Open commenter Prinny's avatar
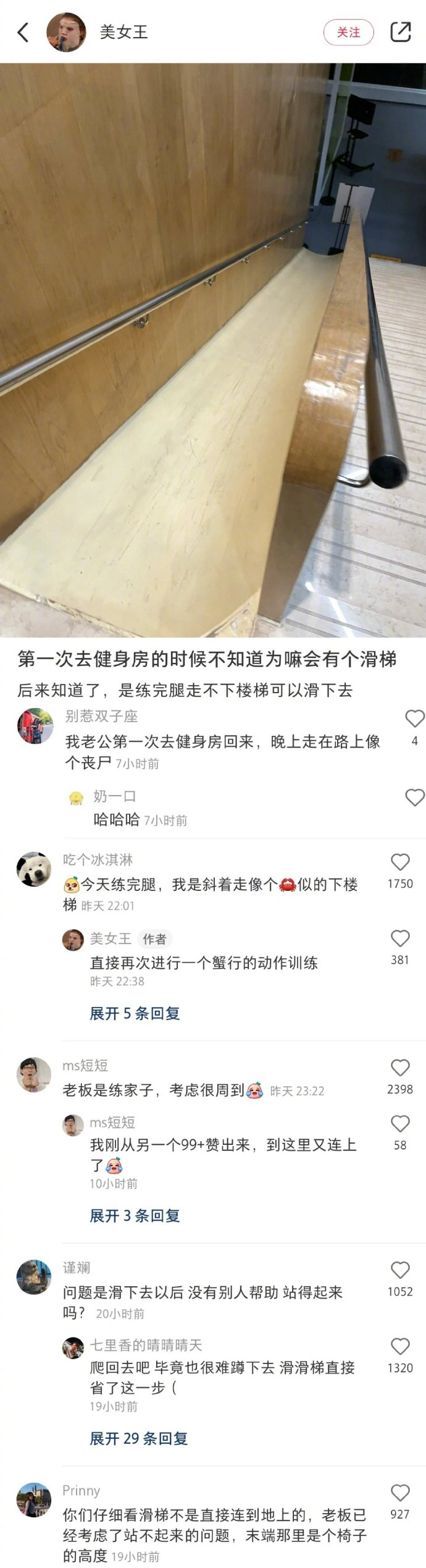Screen dimensions: 426x1568 [x=33, y=1499]
